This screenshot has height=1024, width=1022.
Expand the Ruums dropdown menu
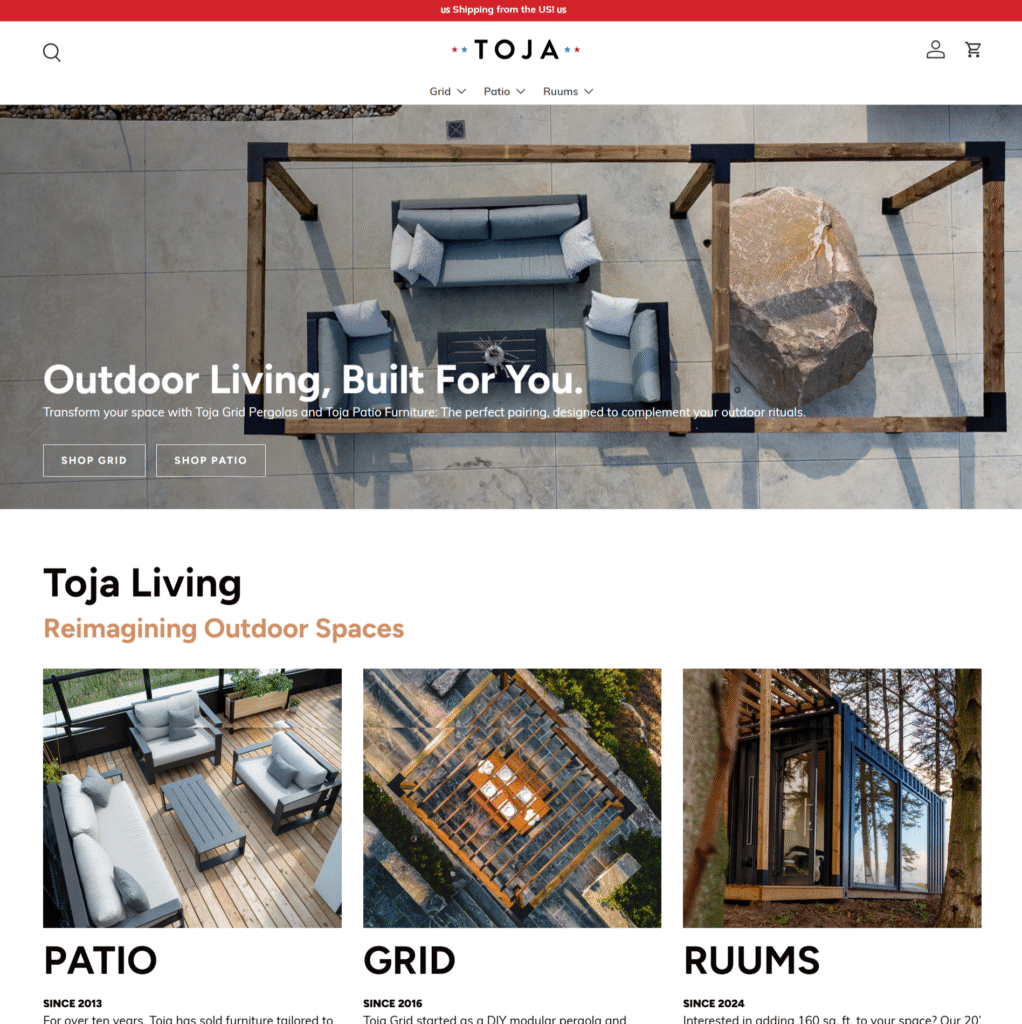(568, 91)
